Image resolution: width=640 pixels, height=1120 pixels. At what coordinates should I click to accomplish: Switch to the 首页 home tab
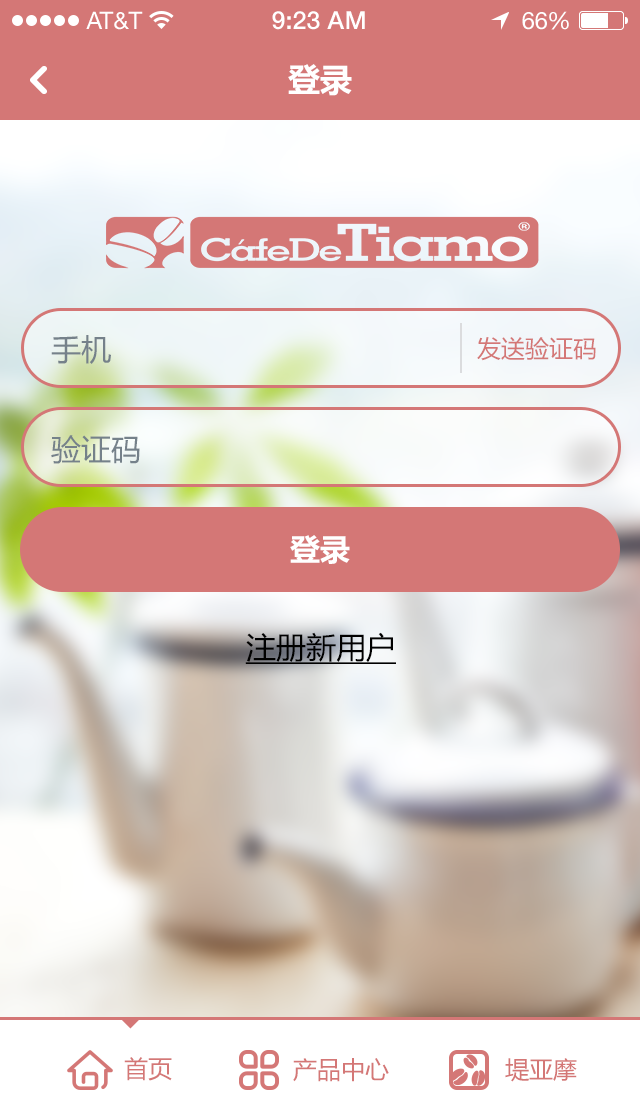(120, 1070)
